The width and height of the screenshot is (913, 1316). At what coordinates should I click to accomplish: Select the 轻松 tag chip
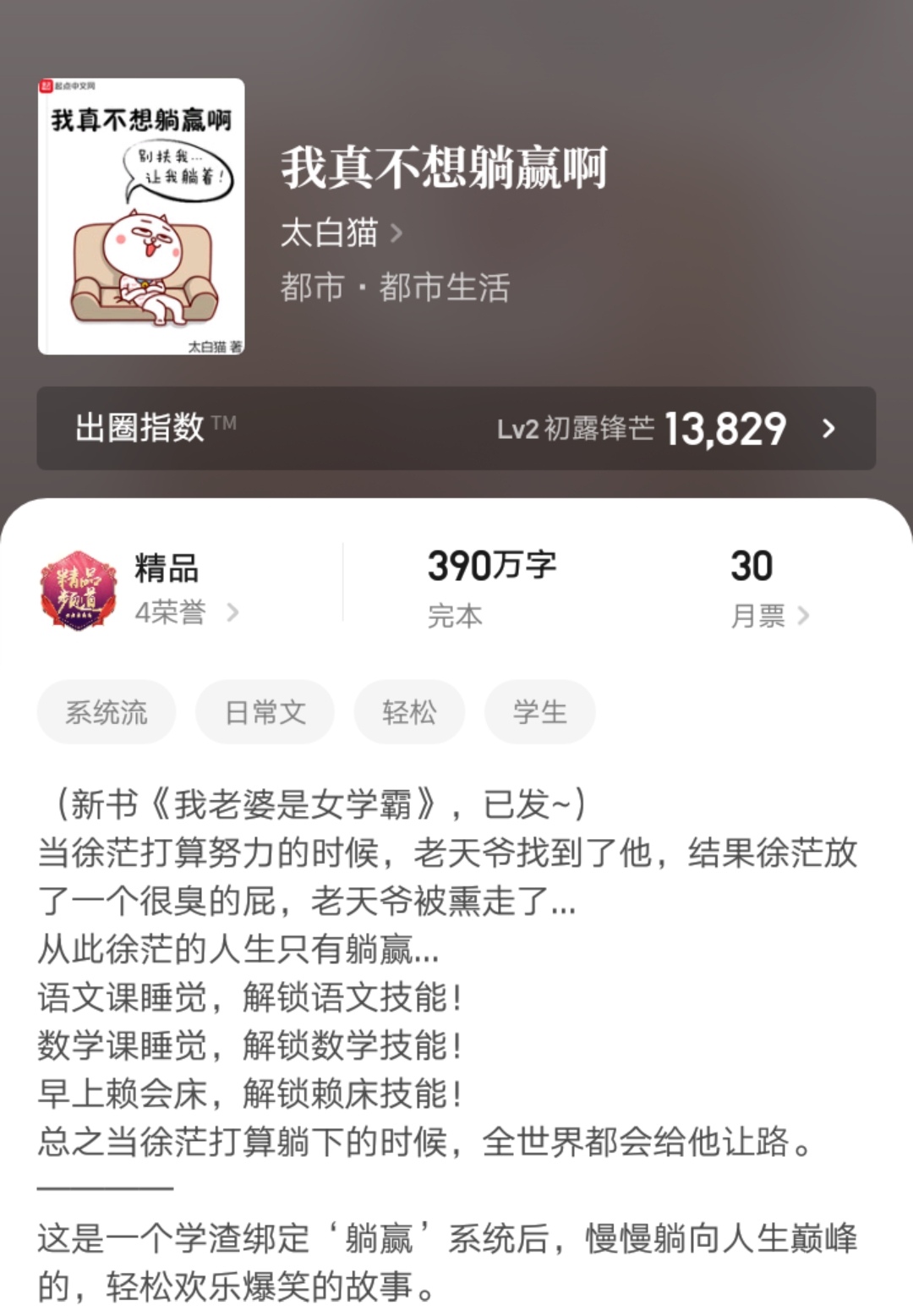pyautogui.click(x=409, y=713)
